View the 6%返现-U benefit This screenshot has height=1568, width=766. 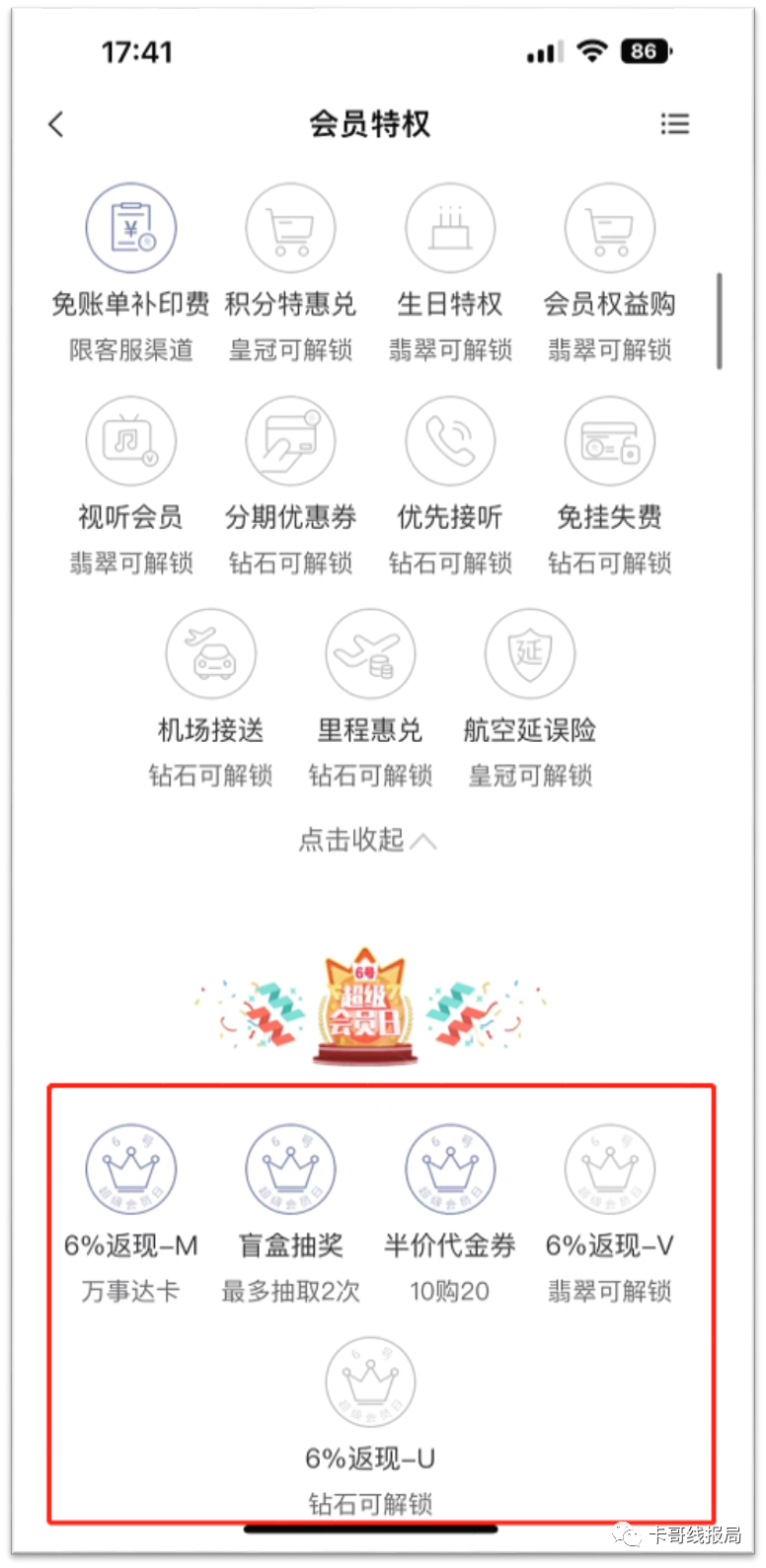(x=370, y=1383)
